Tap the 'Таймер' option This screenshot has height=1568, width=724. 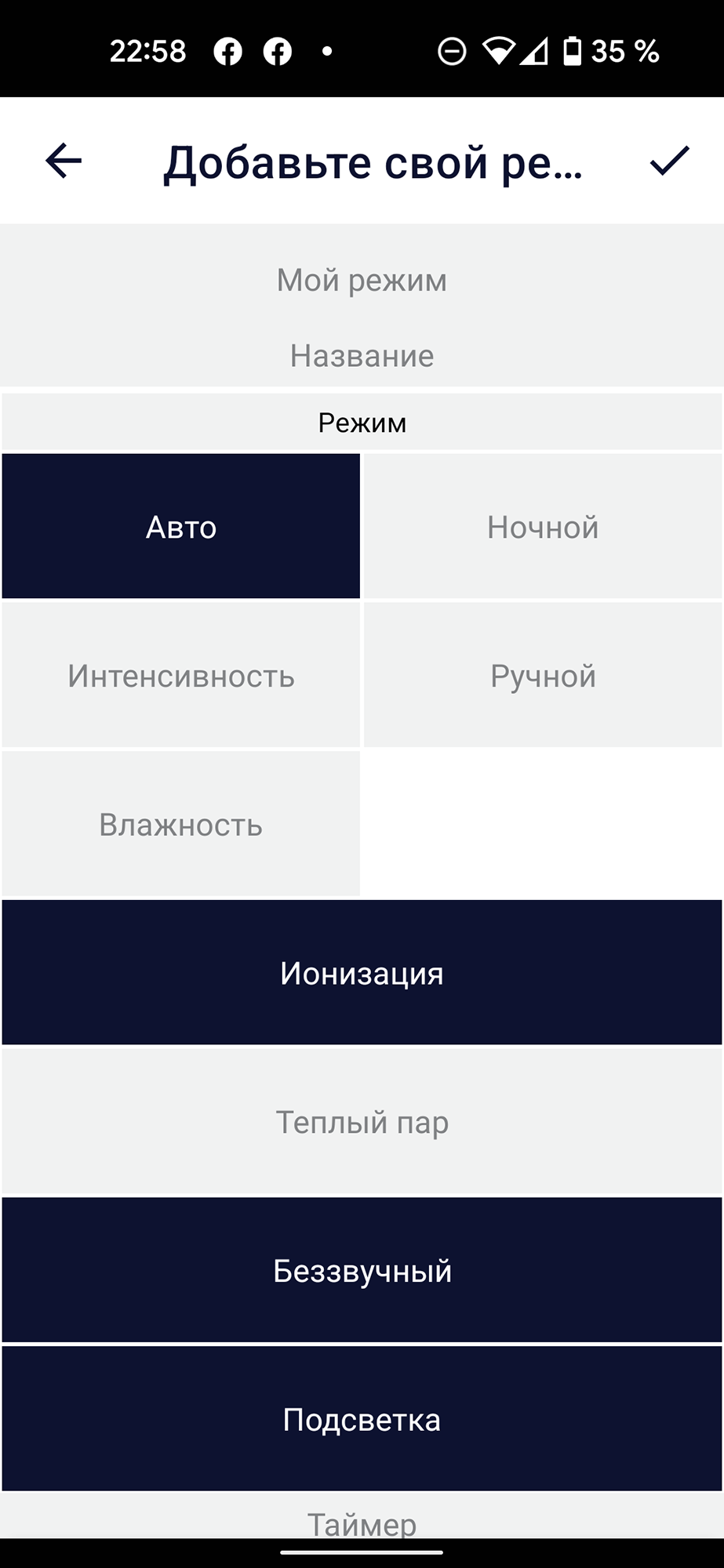point(362,1521)
